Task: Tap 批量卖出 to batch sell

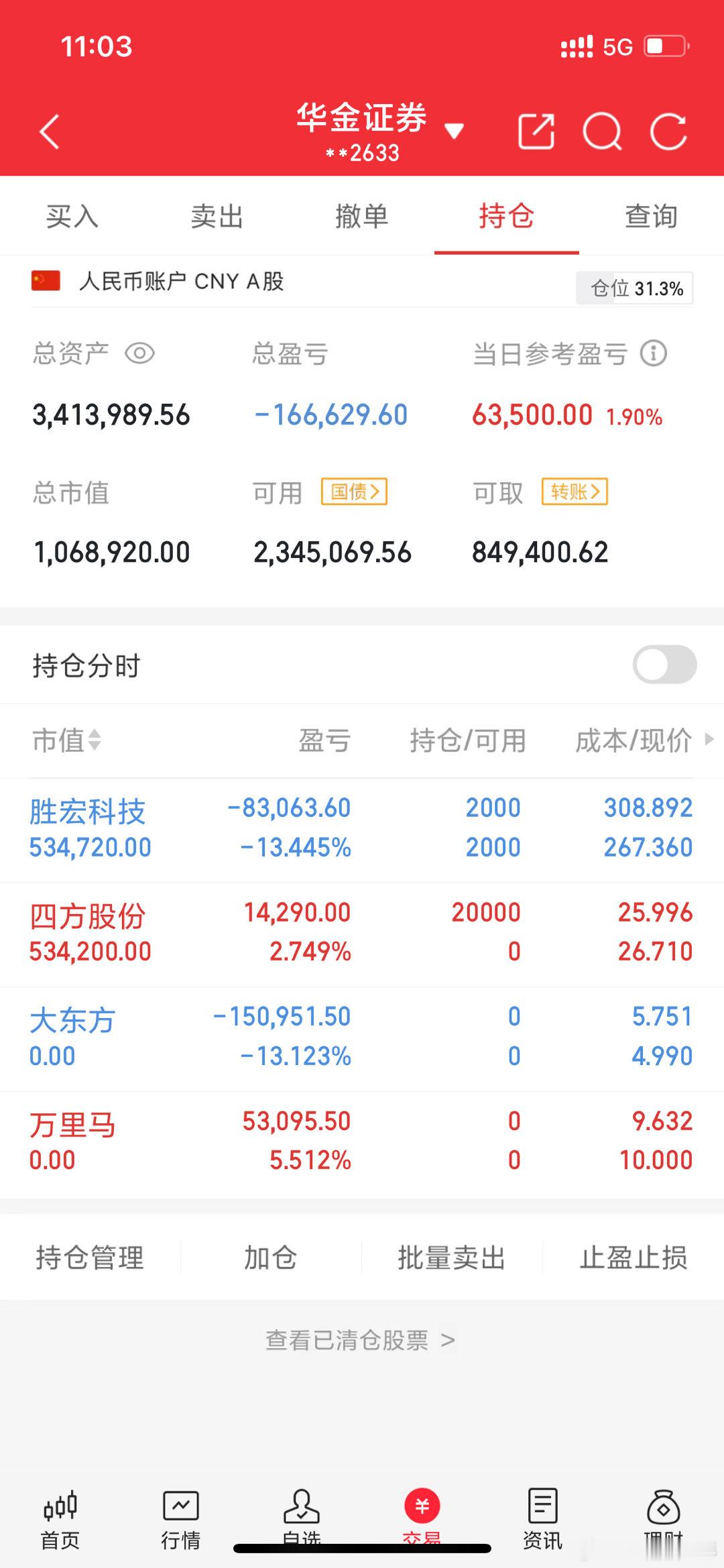Action: pyautogui.click(x=448, y=1258)
